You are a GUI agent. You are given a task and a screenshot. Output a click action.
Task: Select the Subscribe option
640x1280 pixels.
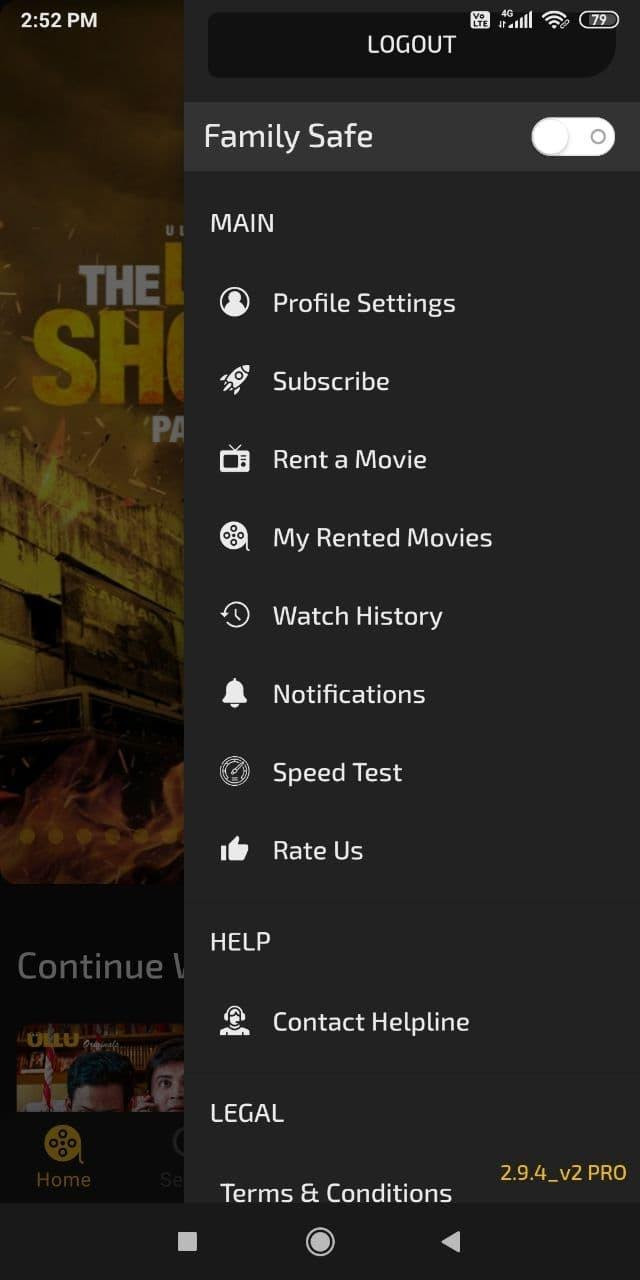[330, 381]
